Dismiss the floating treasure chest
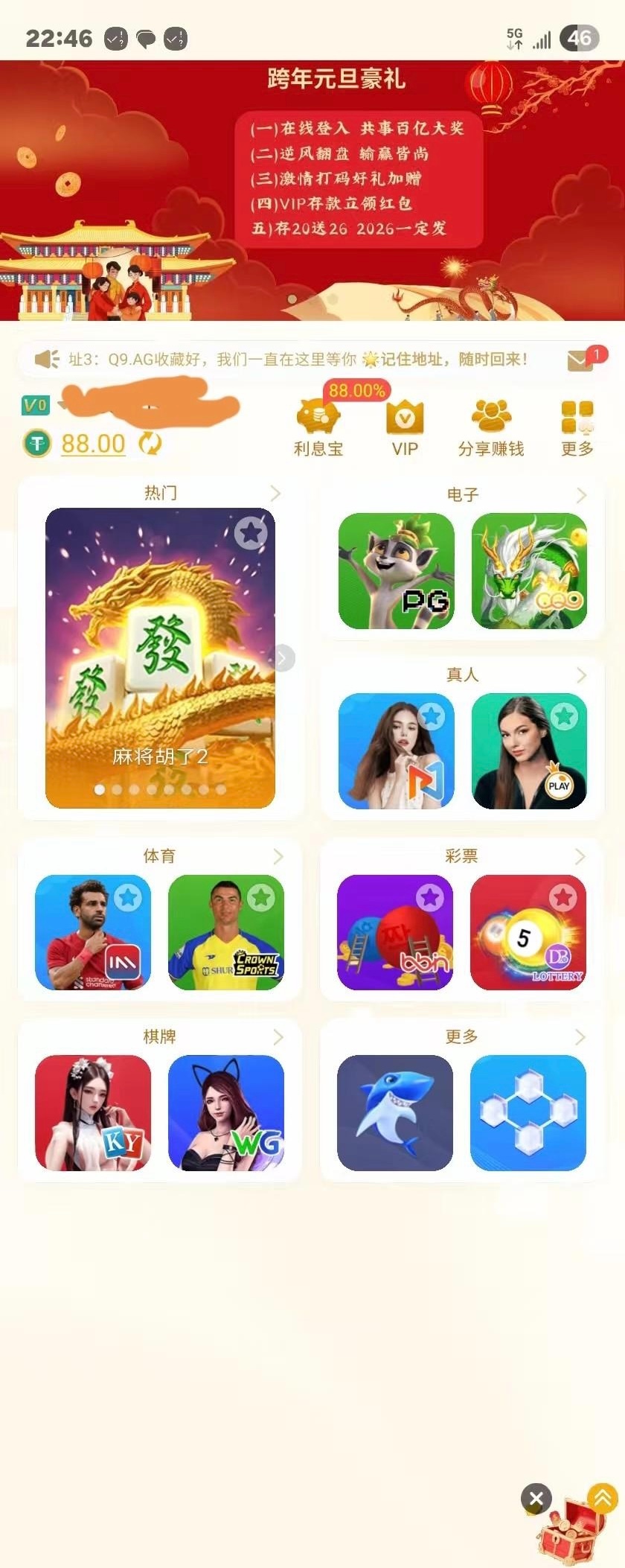625x1568 pixels. (536, 1499)
